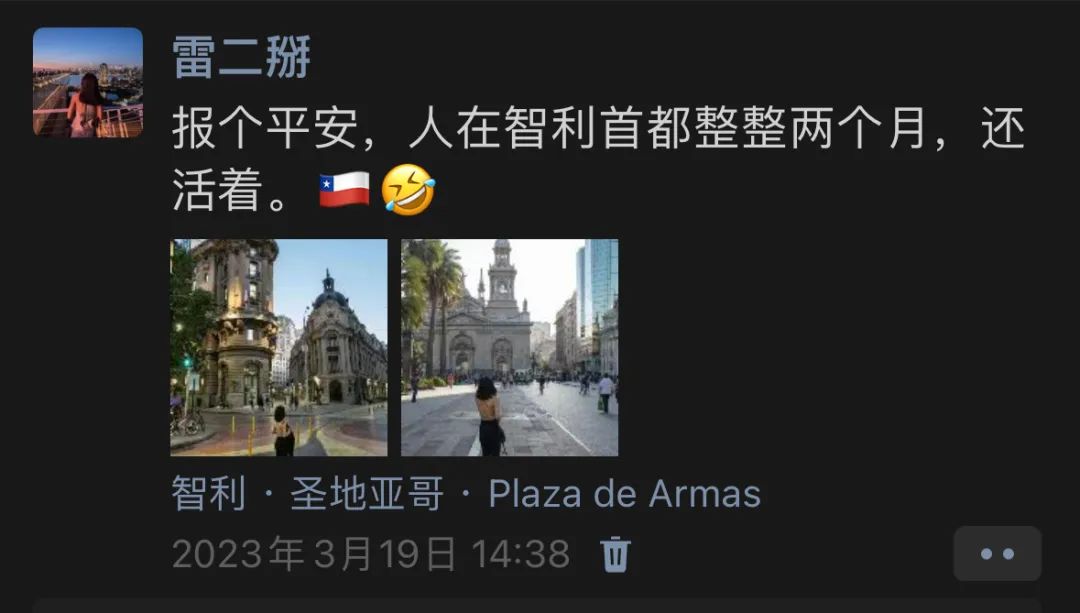Screen dimensions: 1080x613
Task: Delete this post with the trash icon
Action: point(615,553)
